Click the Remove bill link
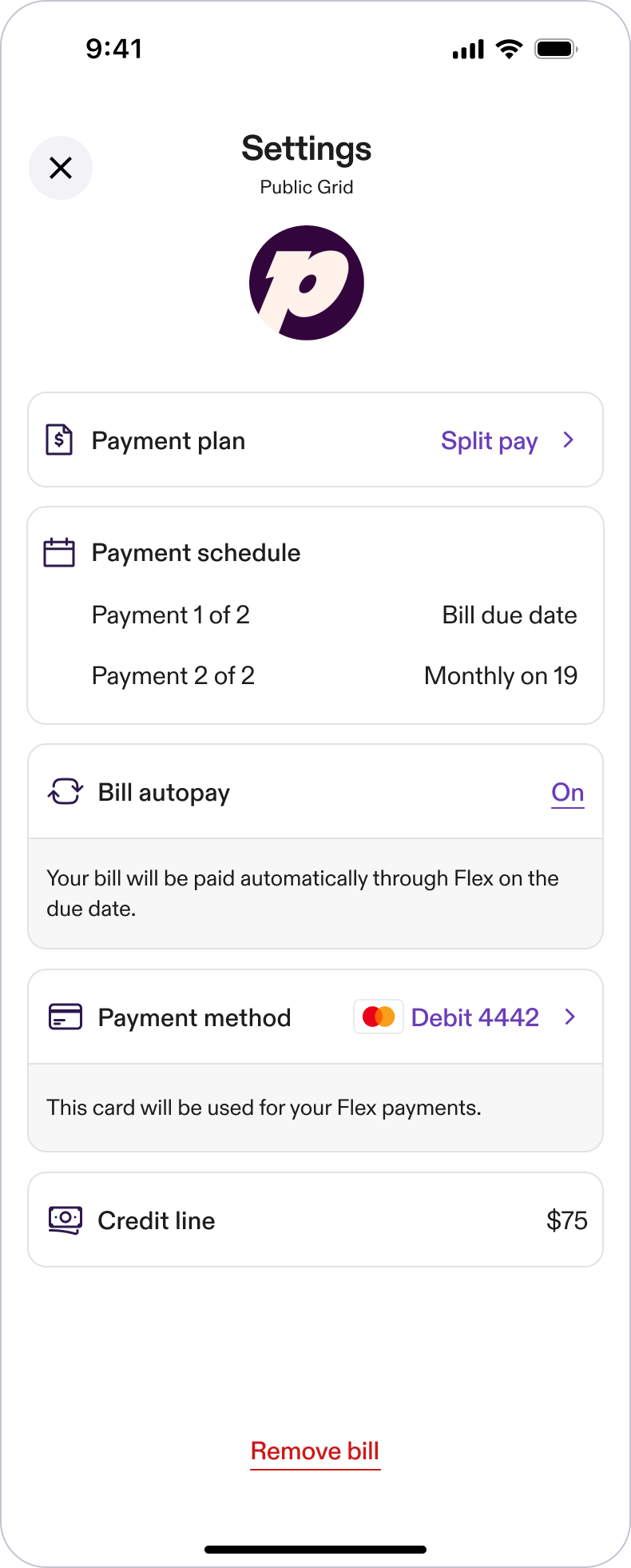 click(x=315, y=1451)
